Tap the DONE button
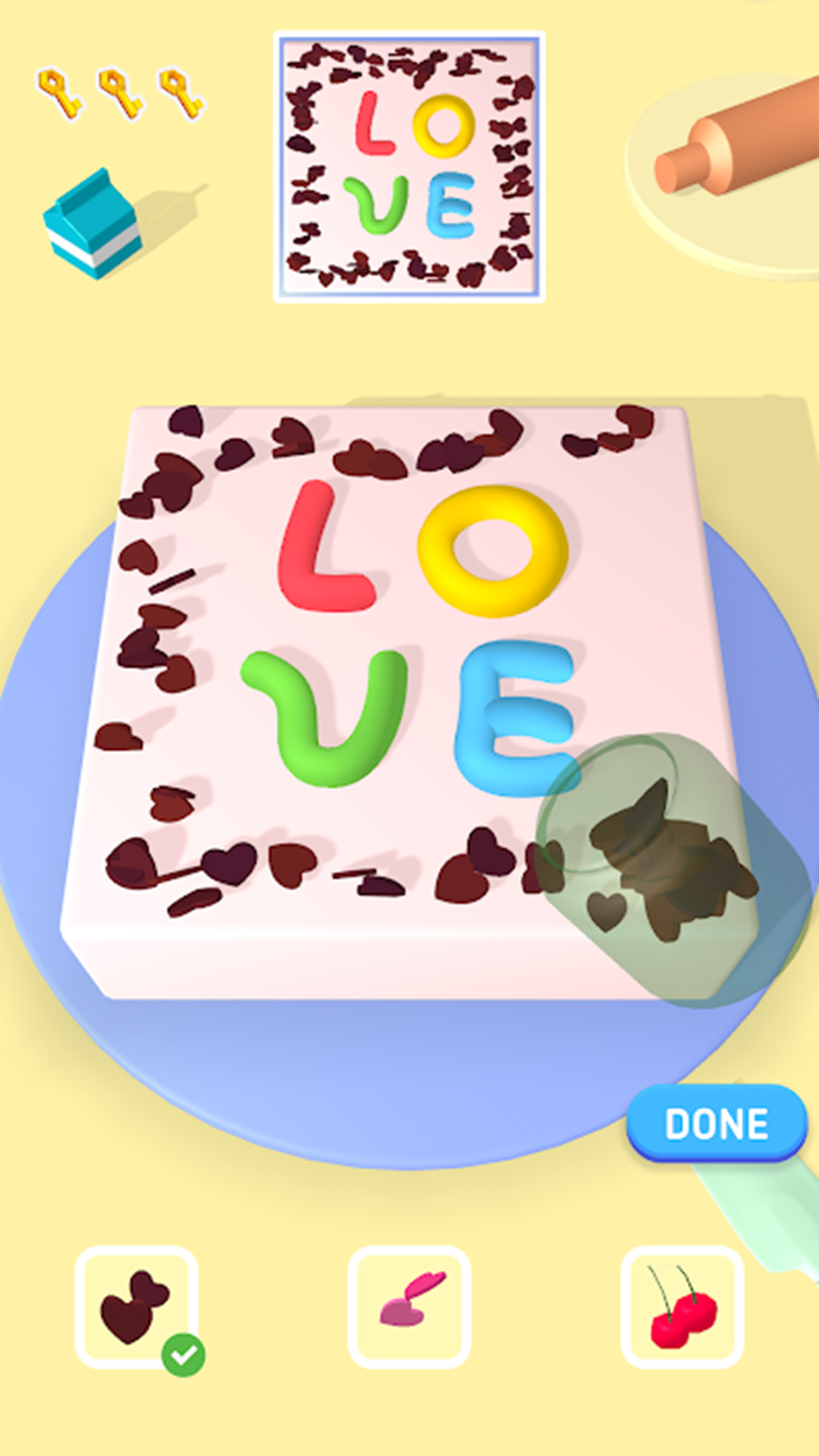819x1456 pixels. pyautogui.click(x=717, y=1123)
